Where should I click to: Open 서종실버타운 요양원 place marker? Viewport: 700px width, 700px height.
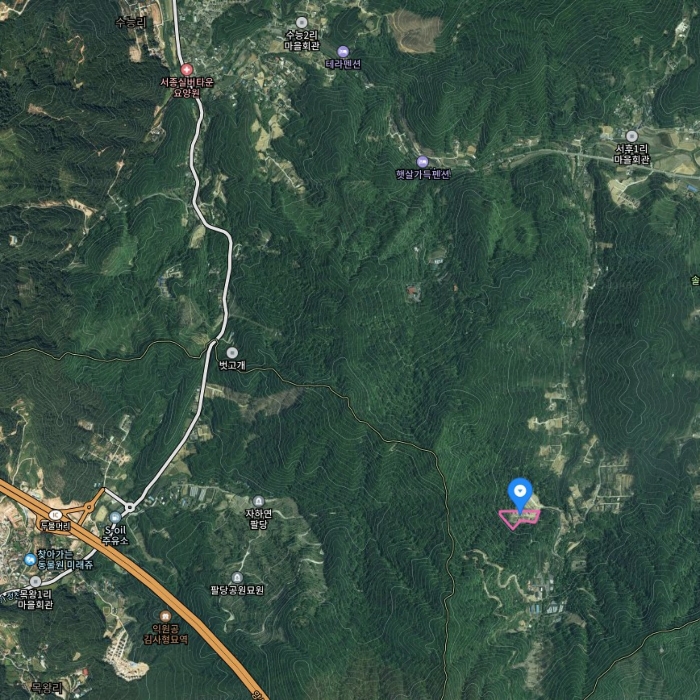[x=186, y=69]
